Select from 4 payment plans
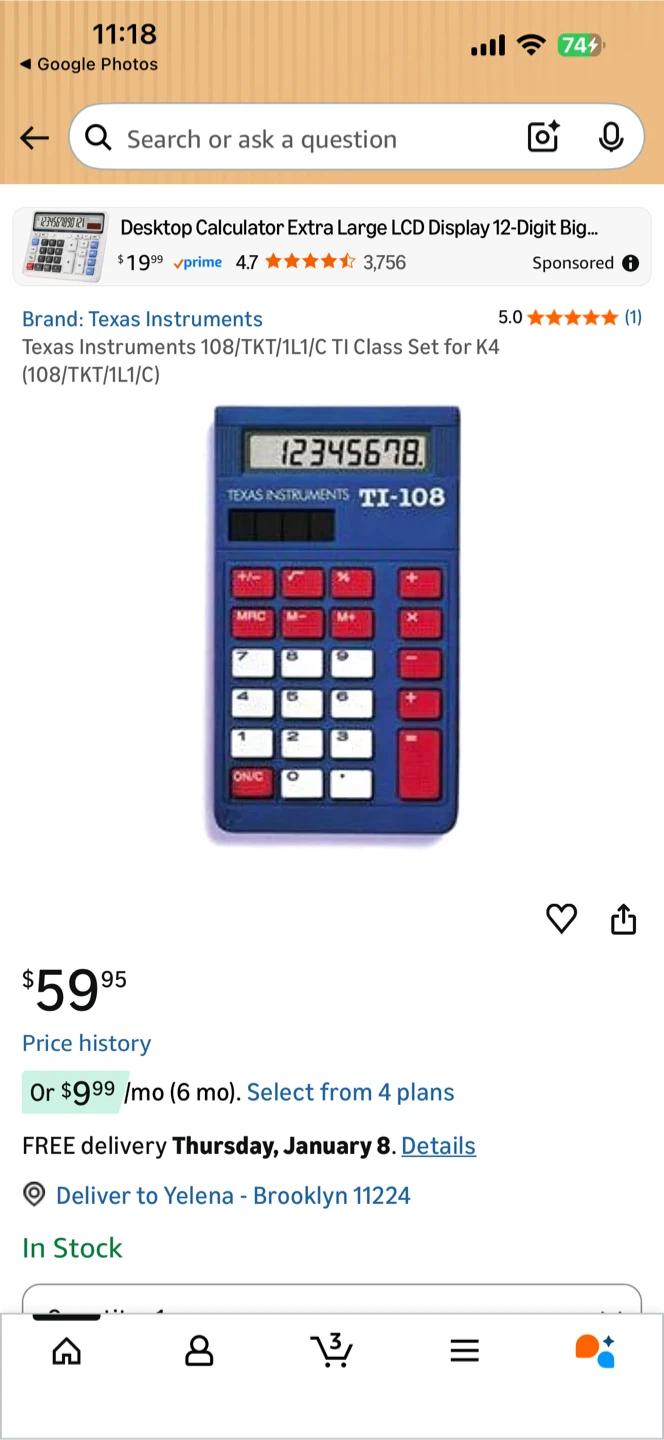Screen dimensions: 664x1440 pos(350,1092)
